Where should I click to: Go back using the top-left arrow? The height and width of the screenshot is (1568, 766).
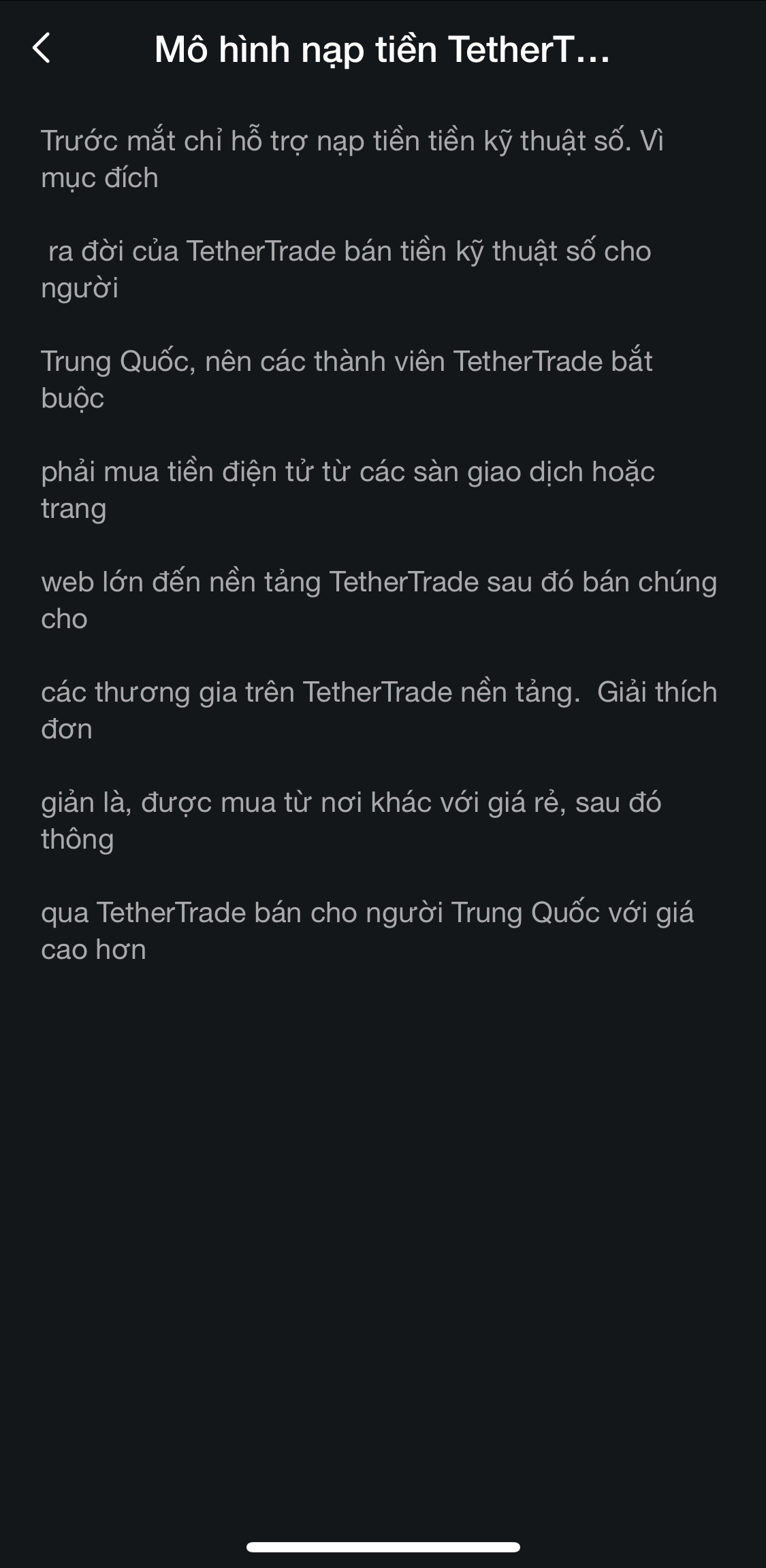tap(42, 48)
